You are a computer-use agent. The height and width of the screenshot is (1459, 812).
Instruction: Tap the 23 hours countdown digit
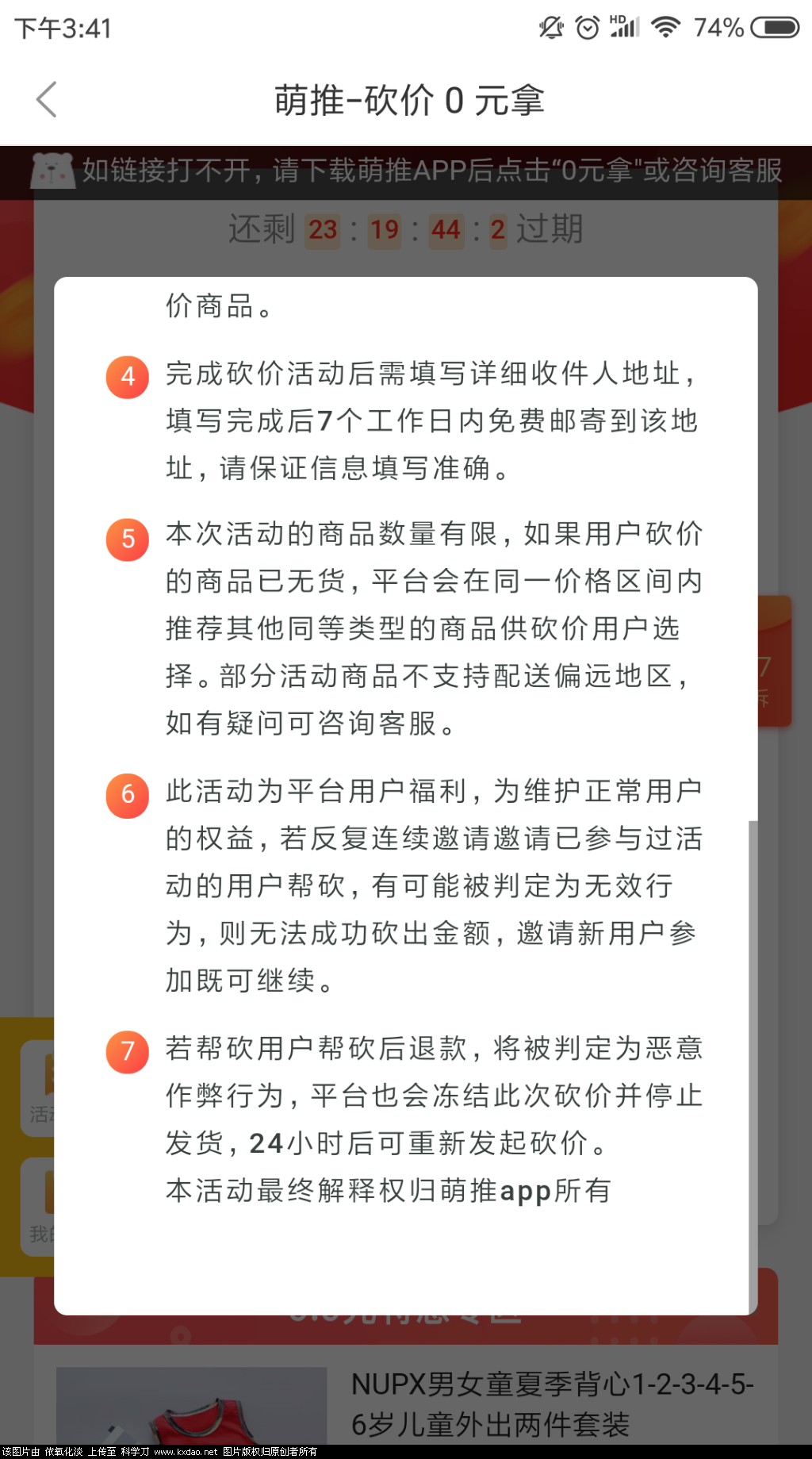tap(322, 230)
